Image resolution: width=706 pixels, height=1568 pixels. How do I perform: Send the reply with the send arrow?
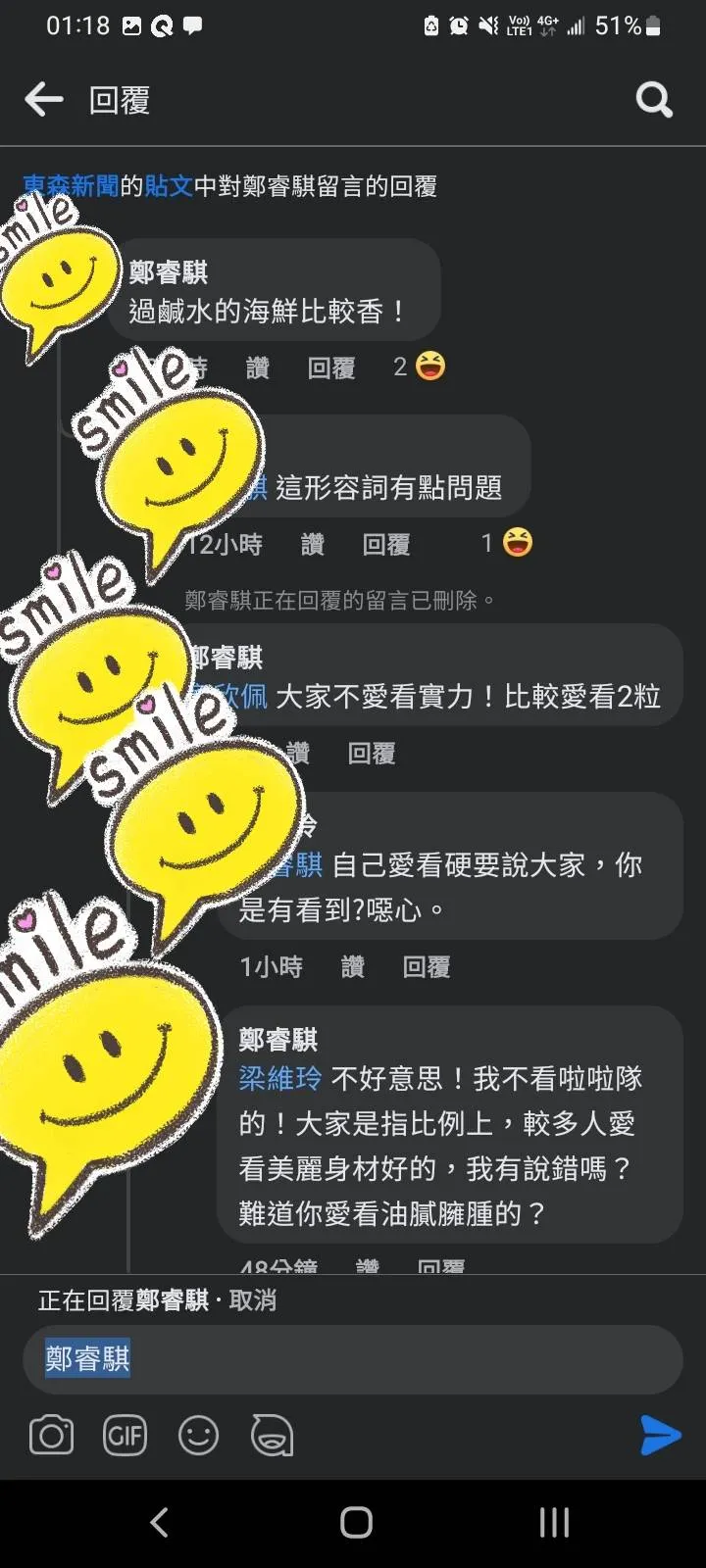[659, 1434]
